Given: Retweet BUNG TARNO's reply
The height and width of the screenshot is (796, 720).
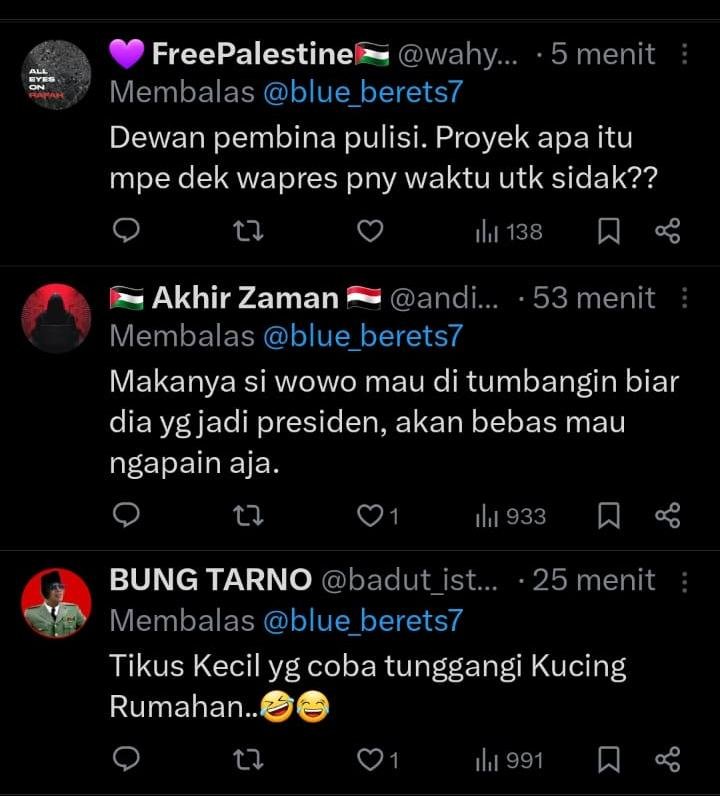Looking at the screenshot, I should click(x=247, y=760).
